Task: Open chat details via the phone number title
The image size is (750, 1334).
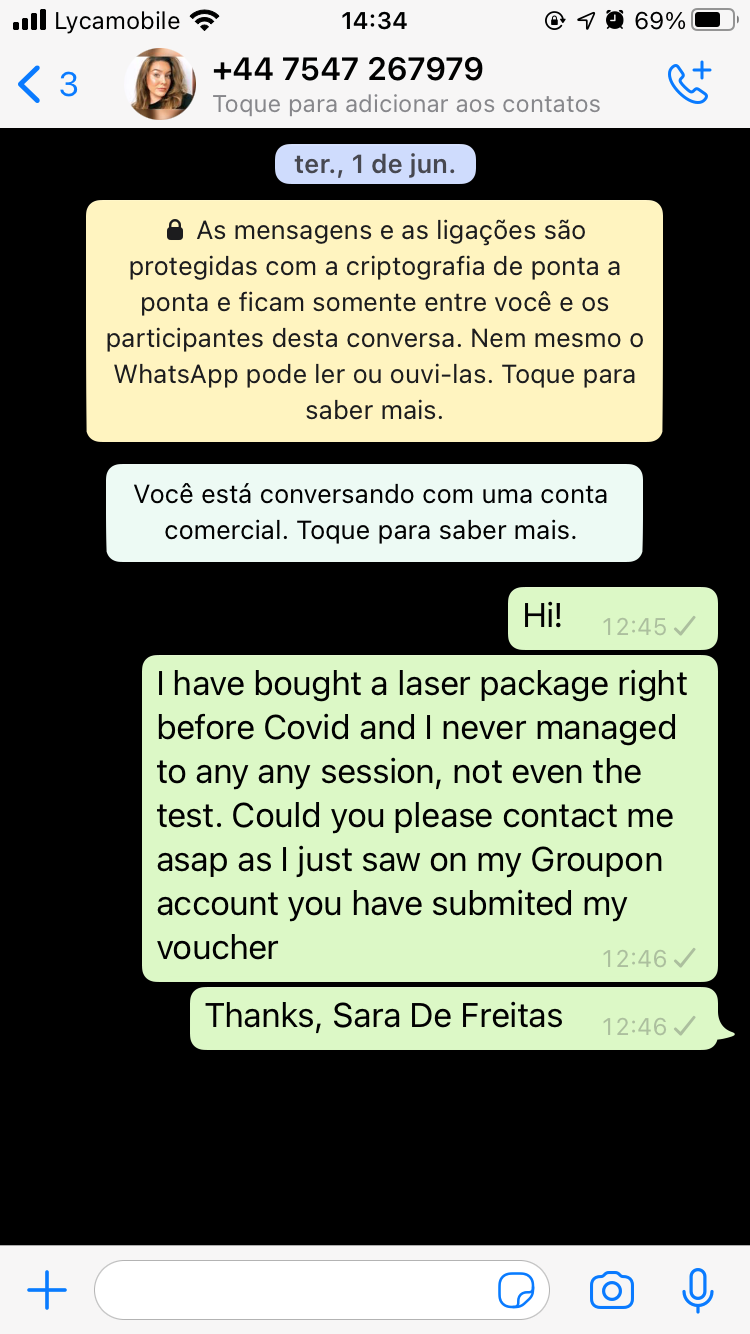Action: (349, 70)
